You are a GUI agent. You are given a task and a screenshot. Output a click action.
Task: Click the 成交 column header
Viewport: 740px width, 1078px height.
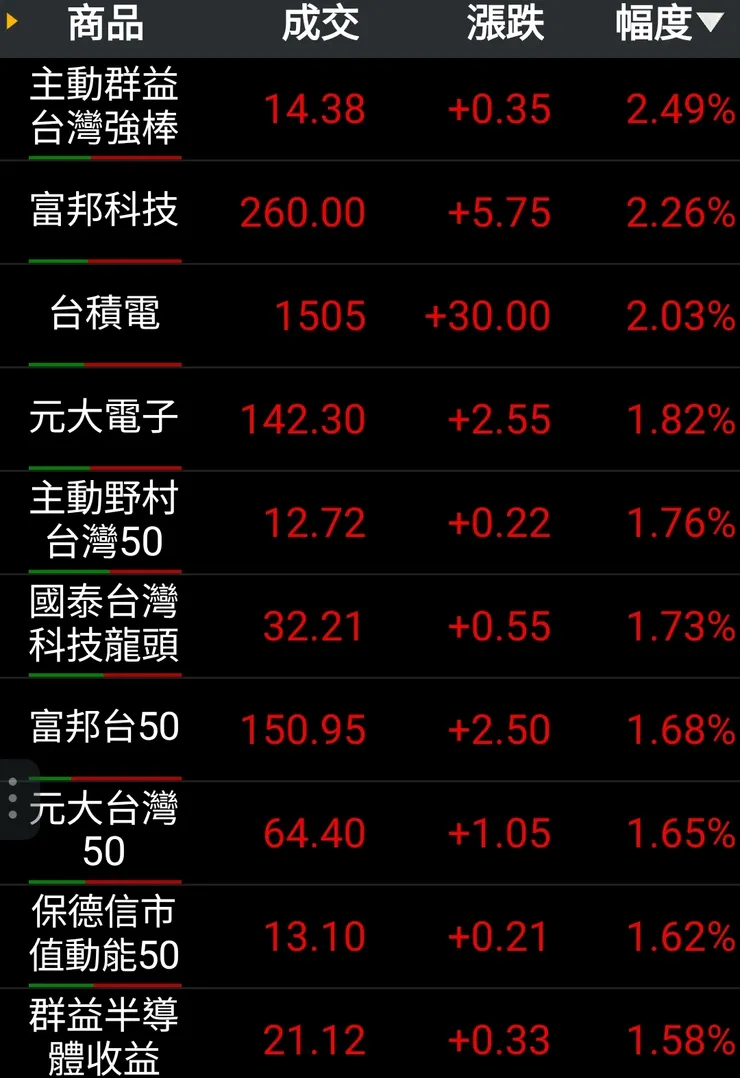pyautogui.click(x=321, y=27)
